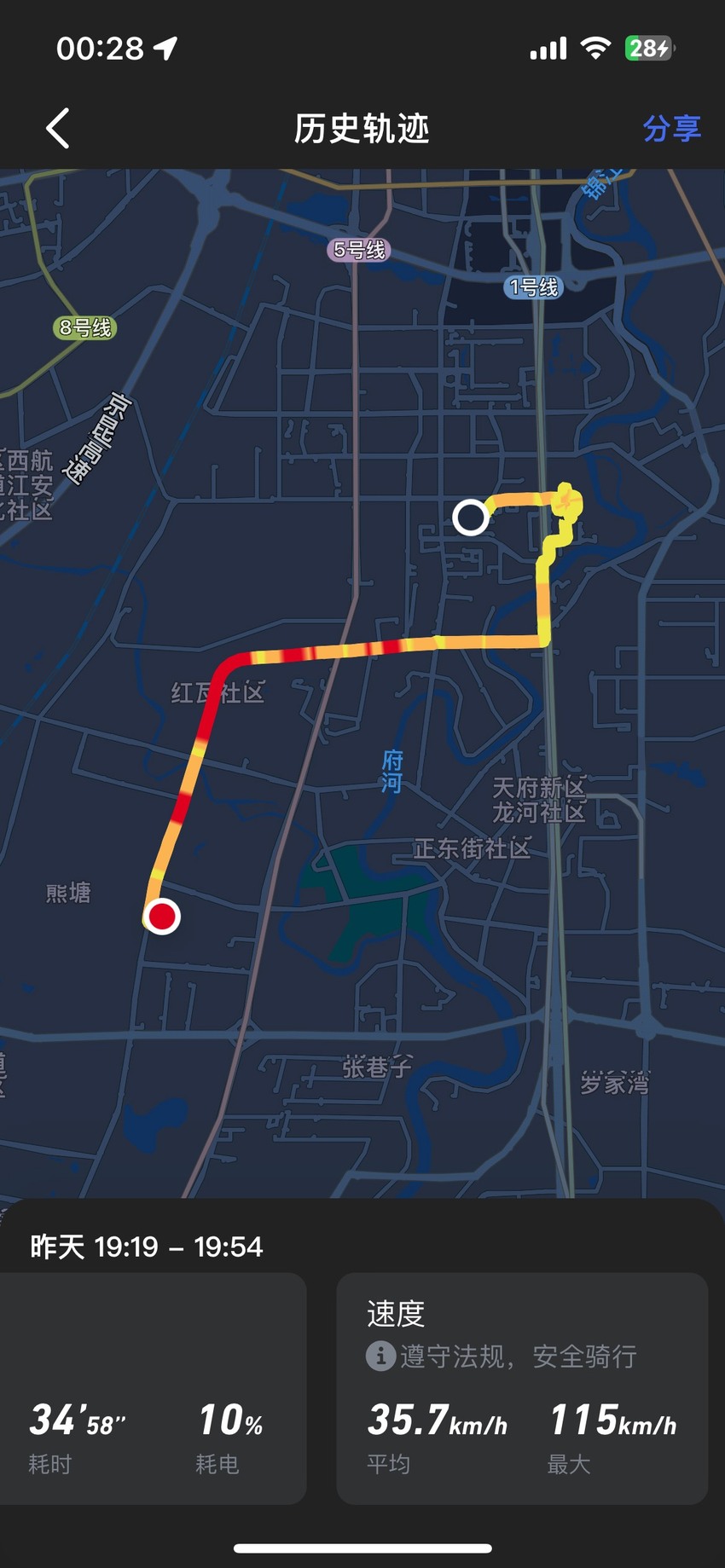The image size is (725, 1568).
Task: Open the speed info icon beside 遵守法规
Action: click(380, 1355)
